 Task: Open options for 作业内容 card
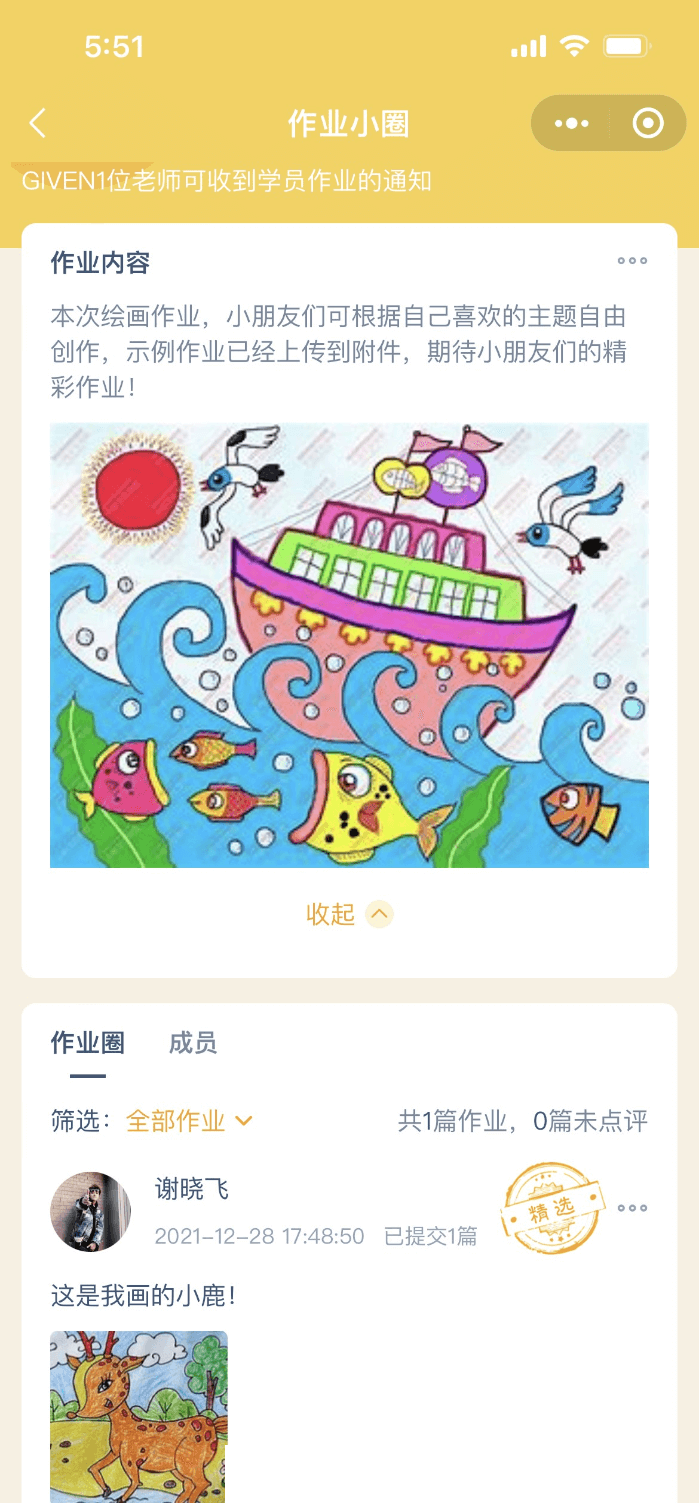632,262
